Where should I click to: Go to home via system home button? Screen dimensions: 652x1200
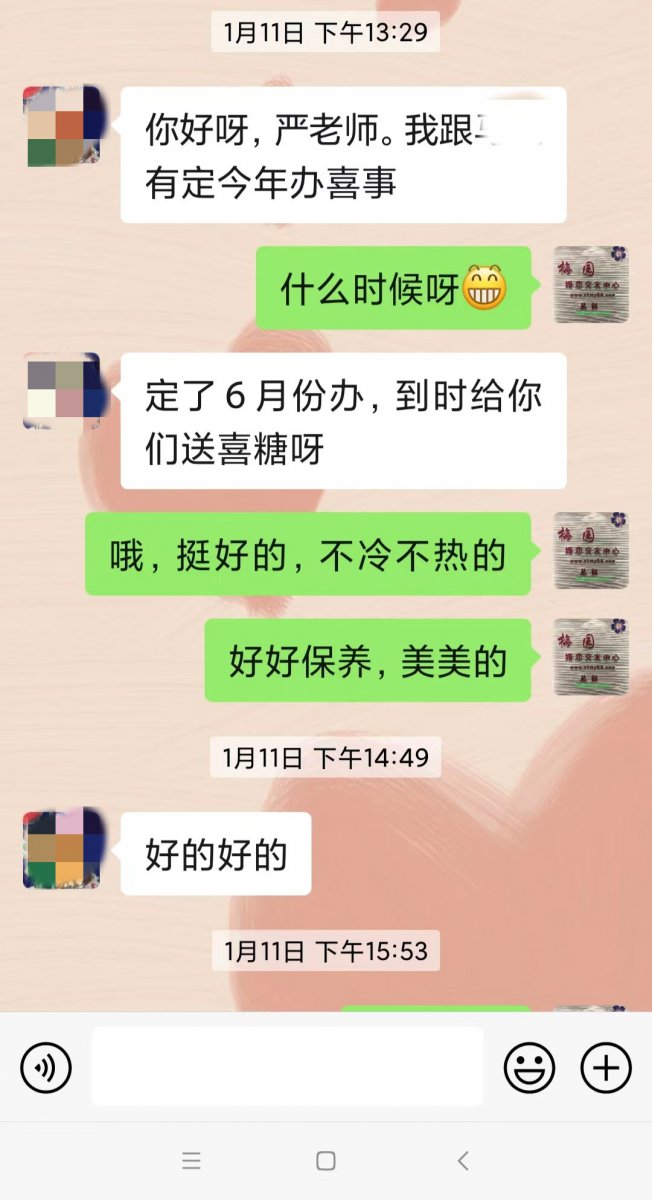click(325, 1161)
